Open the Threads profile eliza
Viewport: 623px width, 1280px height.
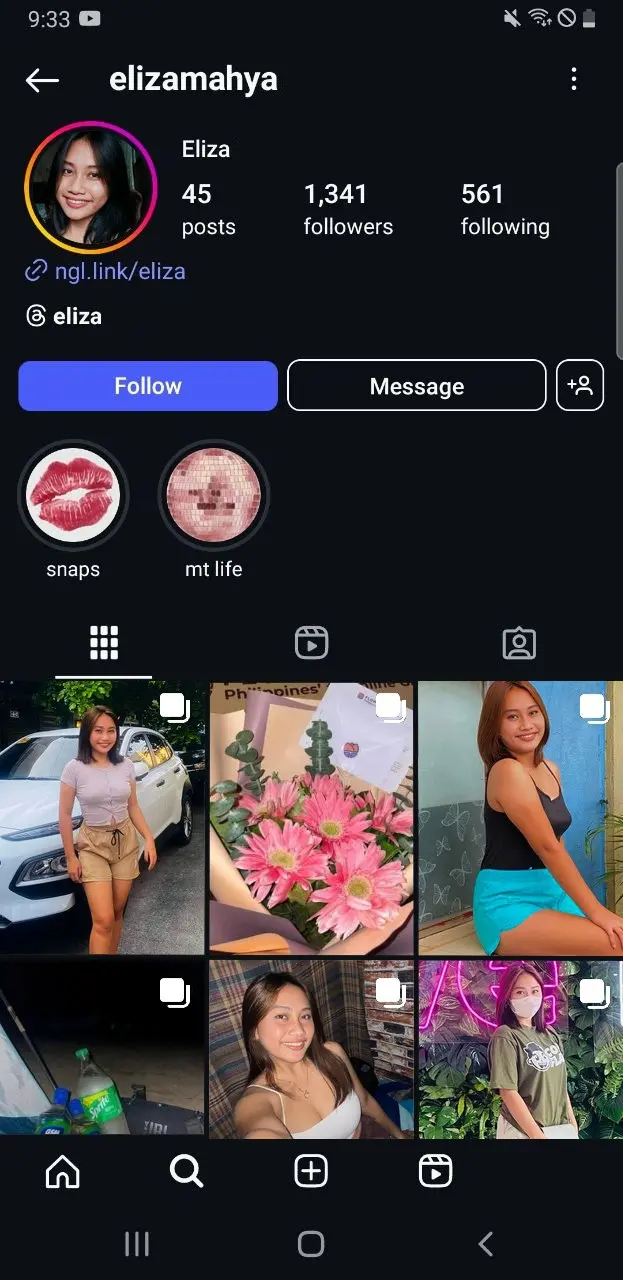point(64,316)
